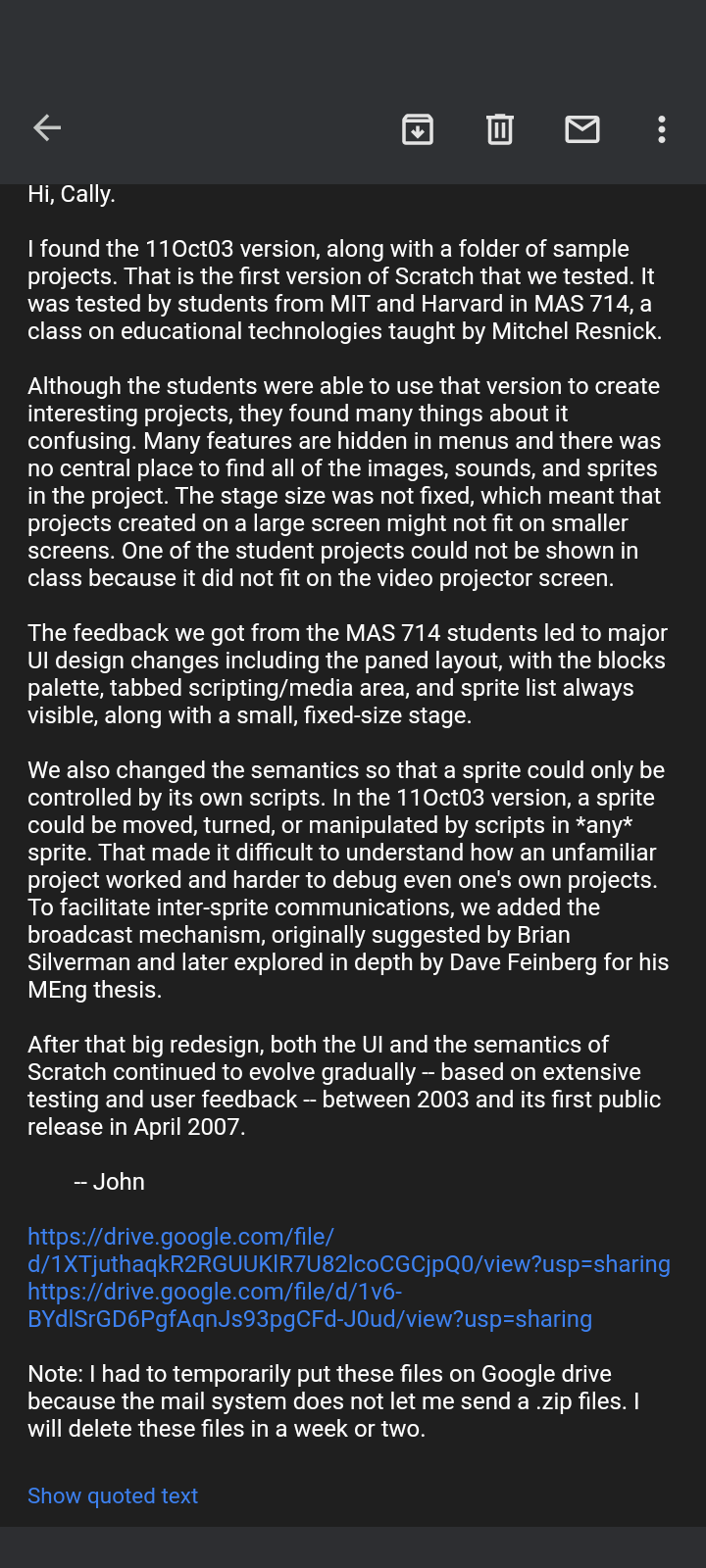Delete this email
Screen dimensions: 706x1568
(x=500, y=128)
